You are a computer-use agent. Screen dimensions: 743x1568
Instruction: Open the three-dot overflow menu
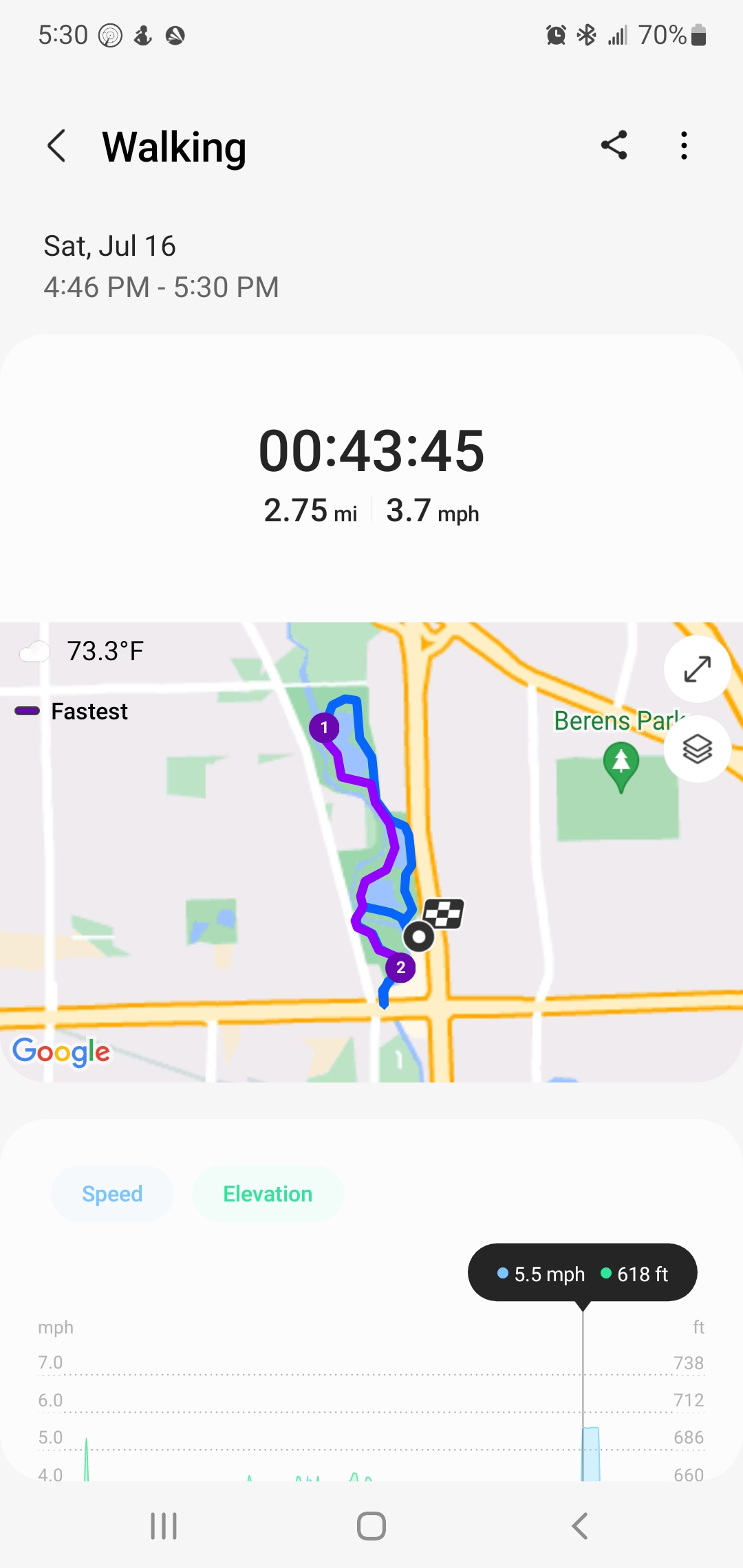[x=683, y=146]
